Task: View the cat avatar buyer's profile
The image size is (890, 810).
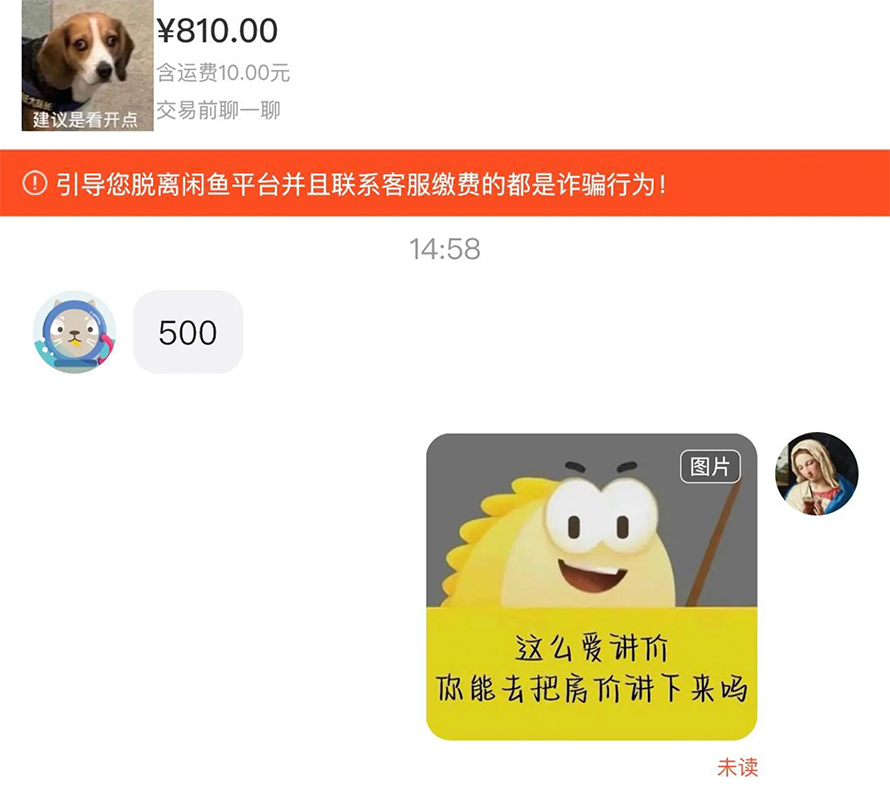Action: coord(74,332)
